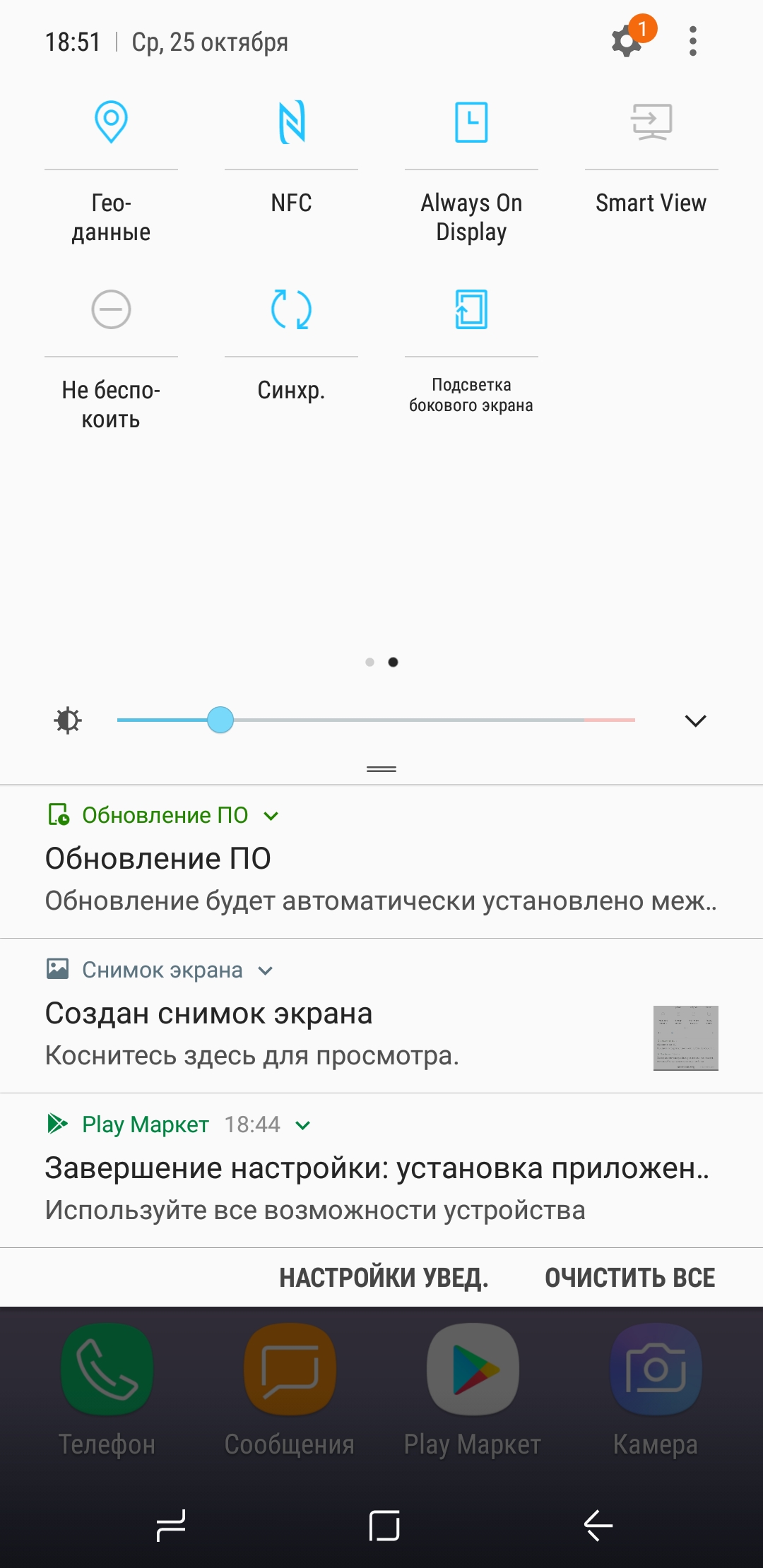Open НАСТРОЙКИ УВЕД. notification settings
Image resolution: width=763 pixels, height=1568 pixels.
coord(384,1278)
